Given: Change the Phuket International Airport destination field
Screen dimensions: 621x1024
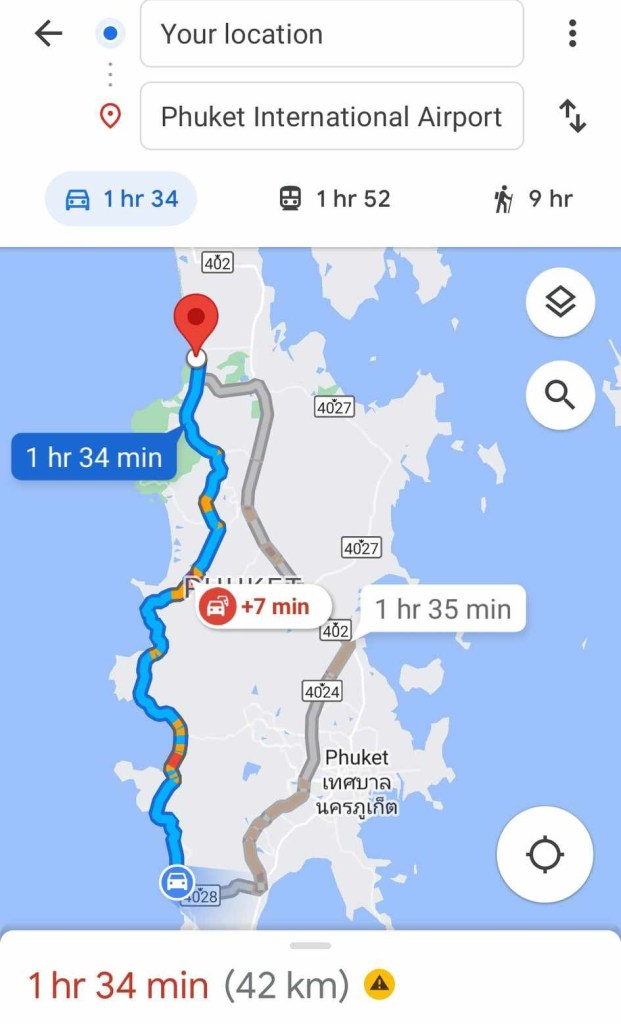Looking at the screenshot, I should [x=331, y=116].
